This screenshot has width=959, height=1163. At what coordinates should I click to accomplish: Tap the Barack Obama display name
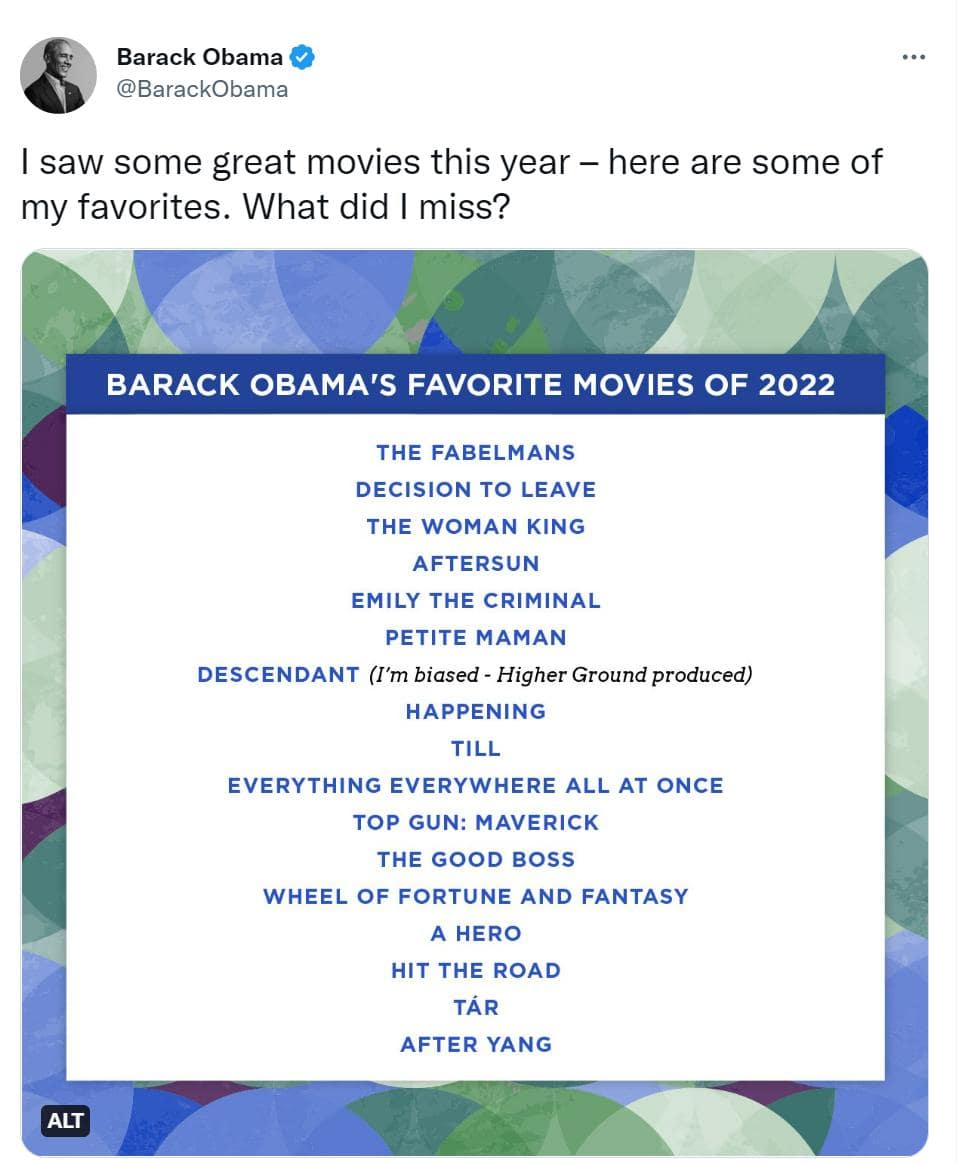(x=199, y=57)
